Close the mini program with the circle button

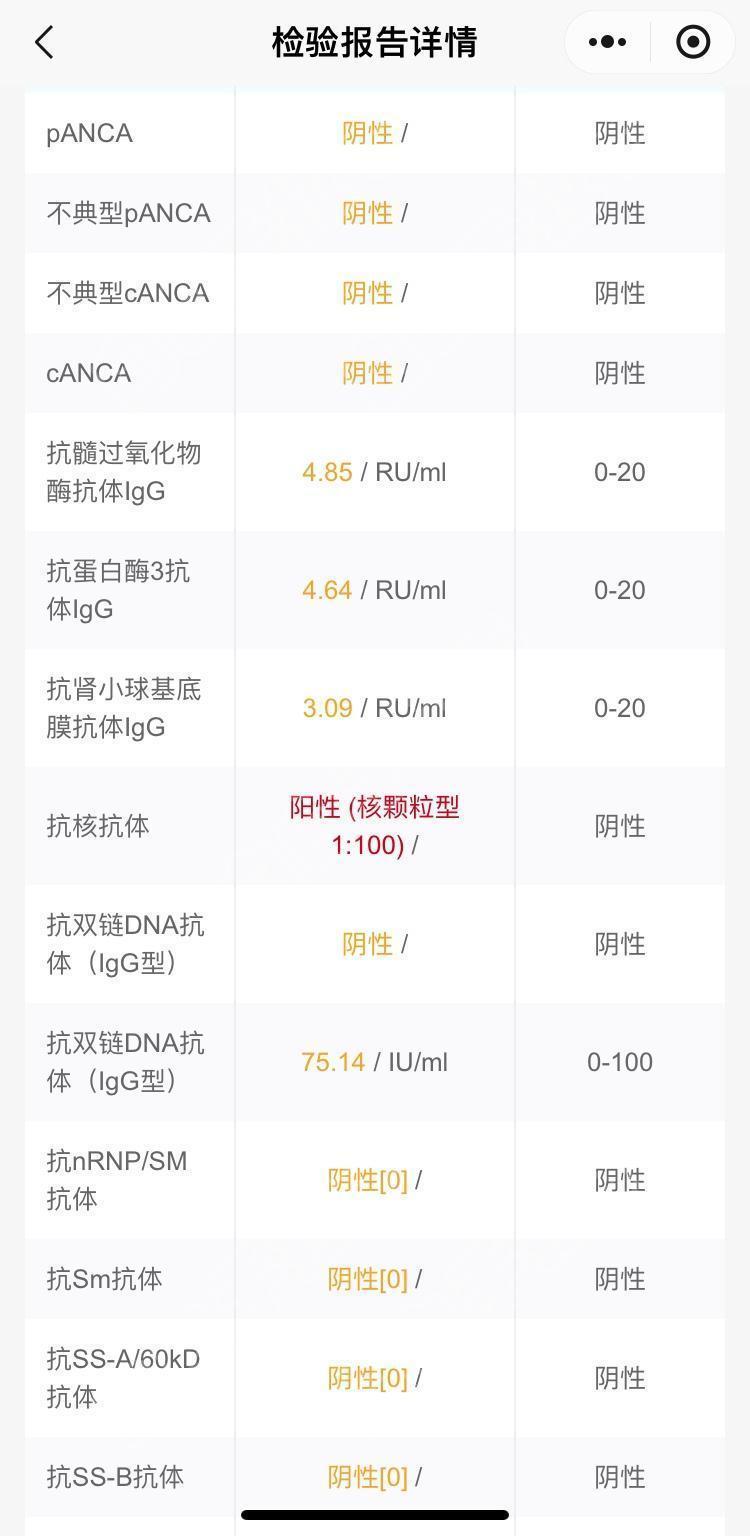[x=693, y=42]
